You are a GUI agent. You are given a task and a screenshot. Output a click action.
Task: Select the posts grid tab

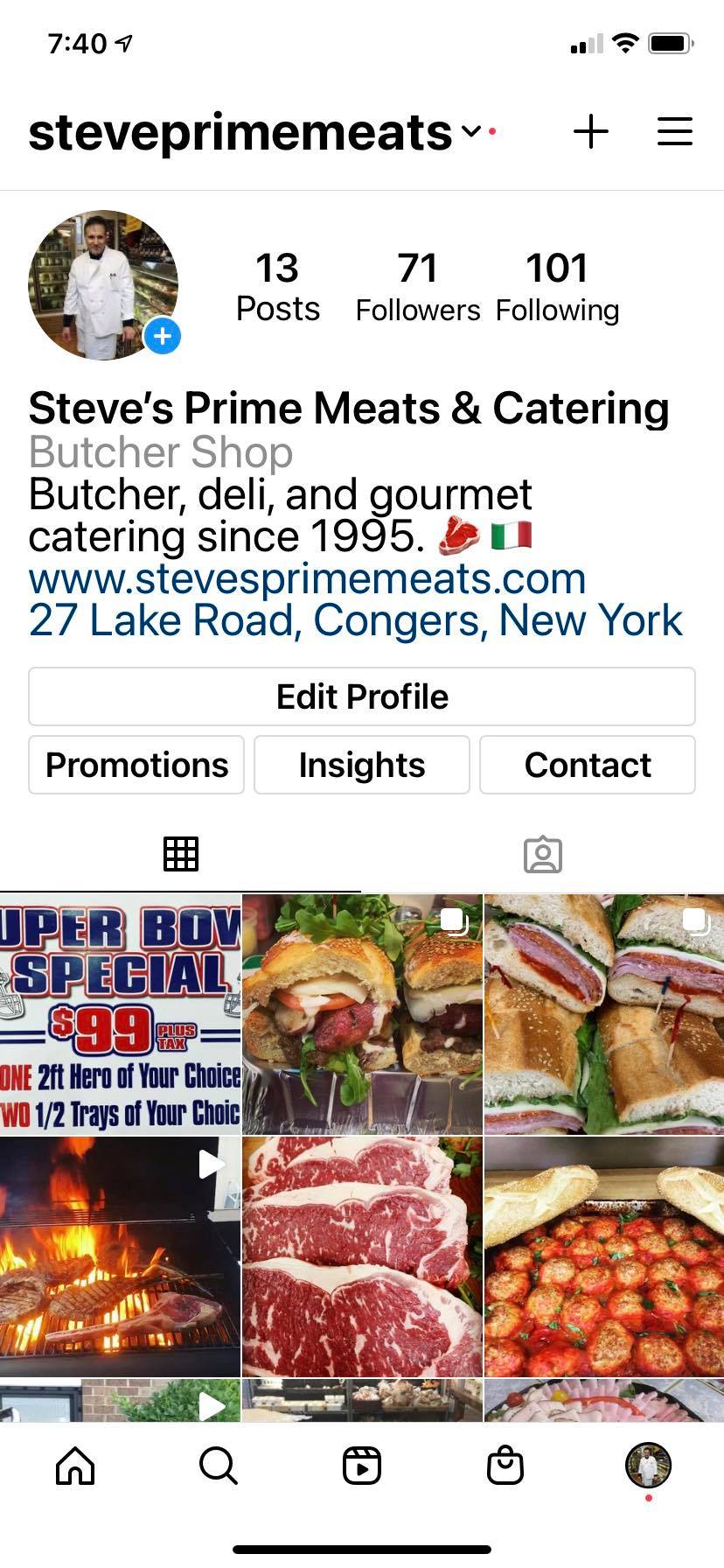(181, 854)
